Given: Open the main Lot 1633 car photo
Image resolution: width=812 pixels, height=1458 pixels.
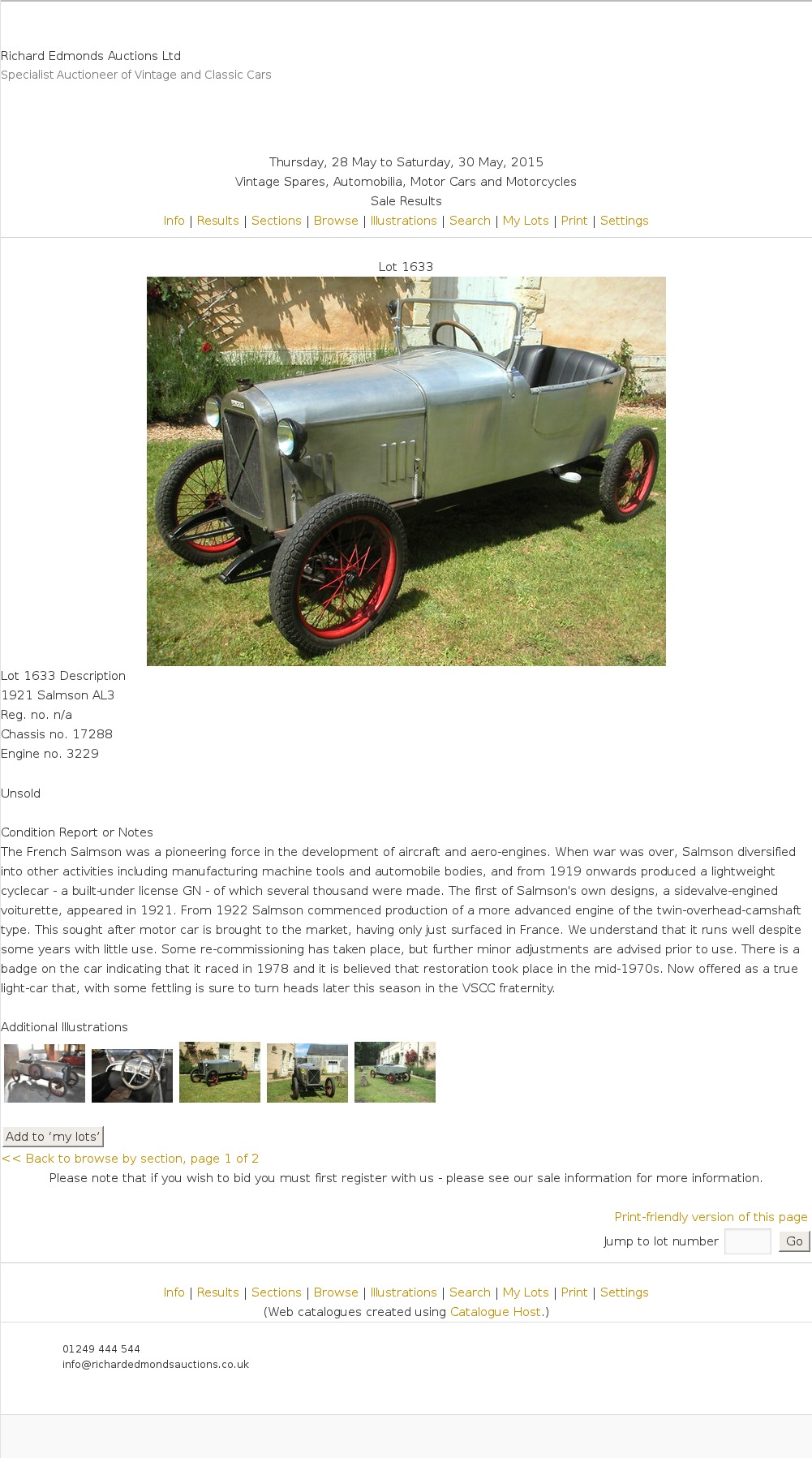Looking at the screenshot, I should point(406,471).
